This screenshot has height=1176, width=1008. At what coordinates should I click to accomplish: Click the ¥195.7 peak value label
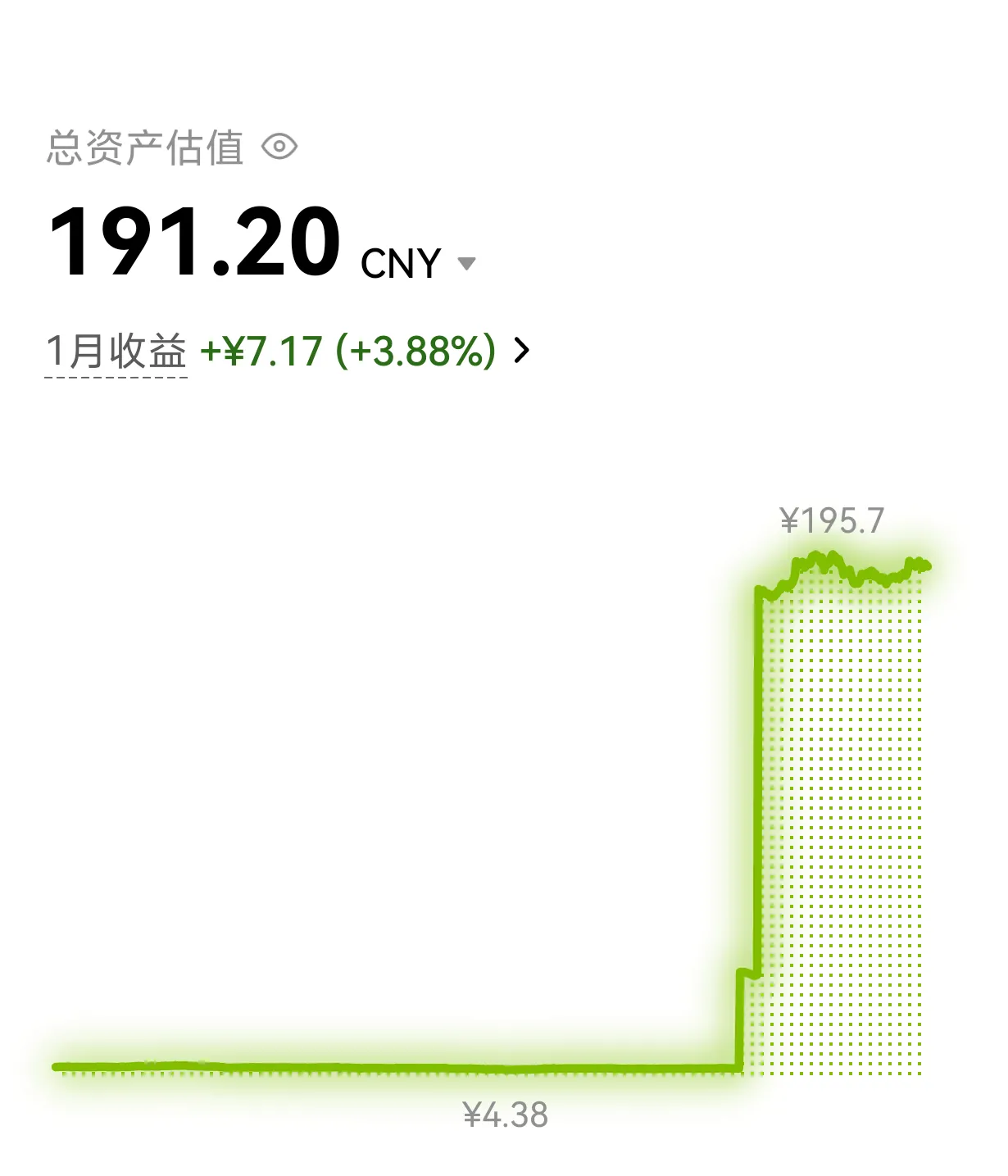tap(832, 519)
